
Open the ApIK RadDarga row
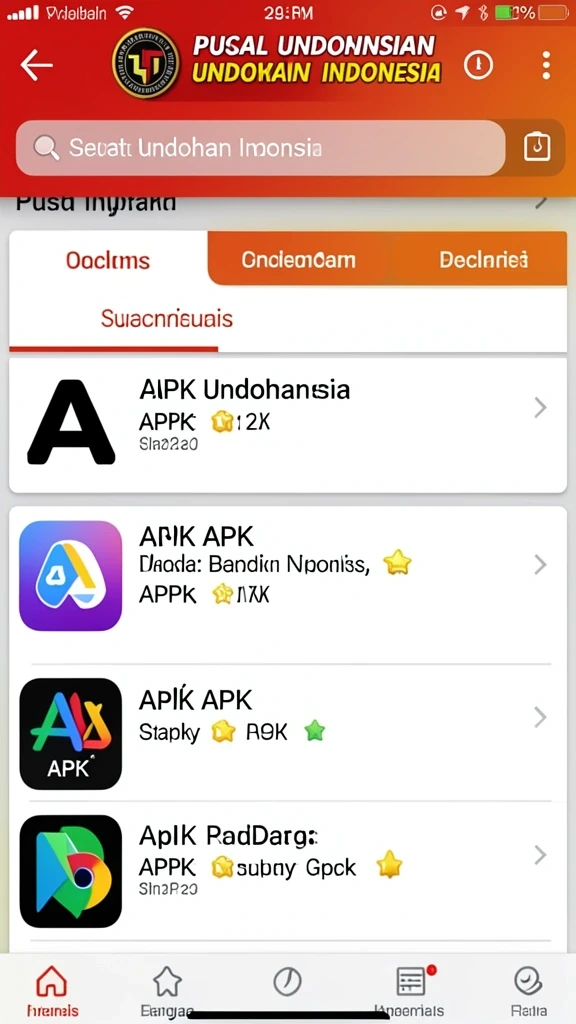[288, 871]
